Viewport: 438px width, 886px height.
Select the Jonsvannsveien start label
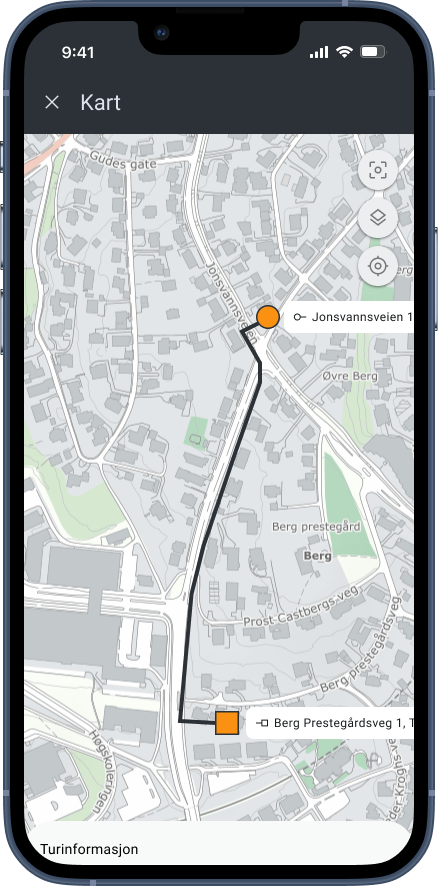[x=349, y=317]
